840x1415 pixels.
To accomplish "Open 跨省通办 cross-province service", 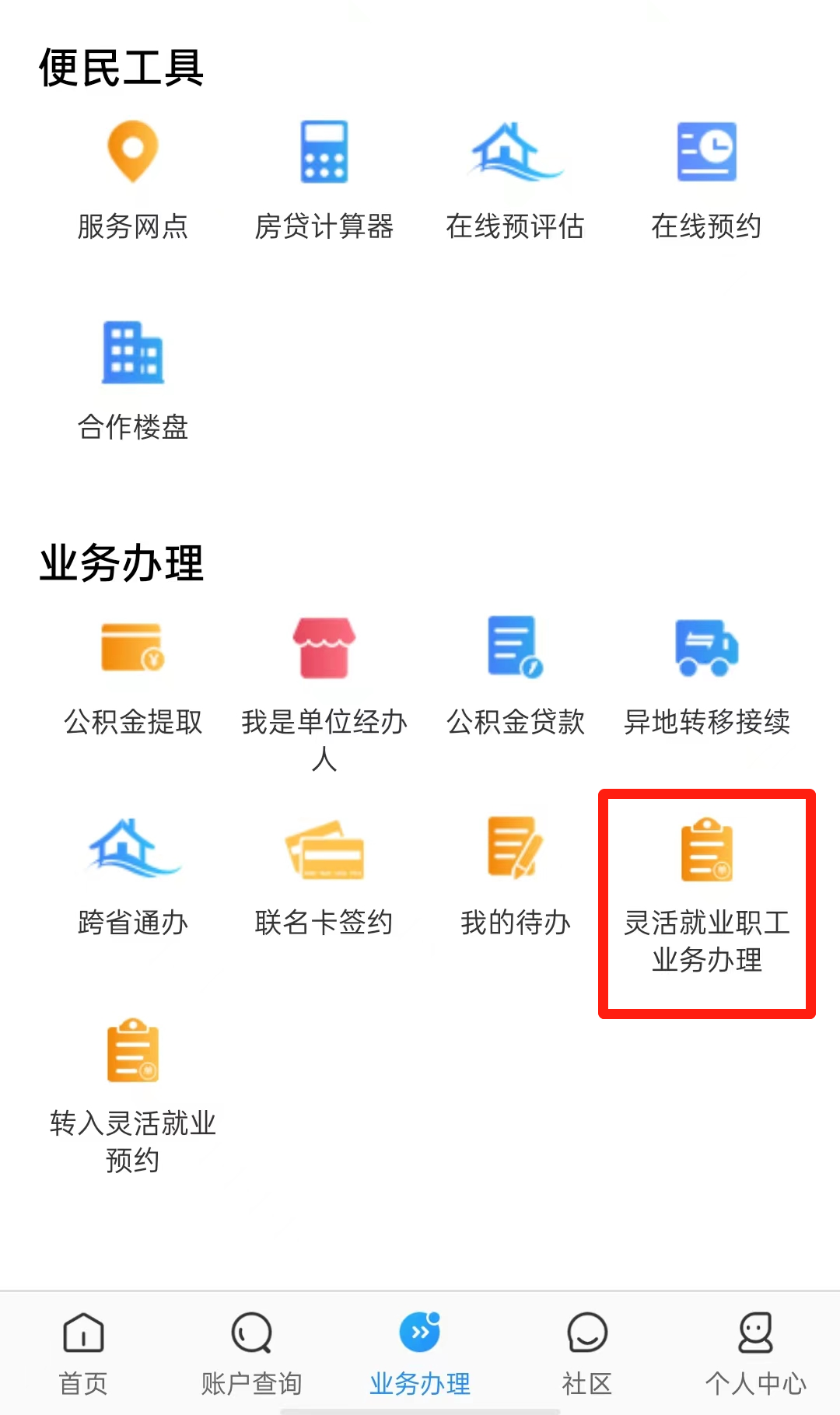I will click(133, 877).
